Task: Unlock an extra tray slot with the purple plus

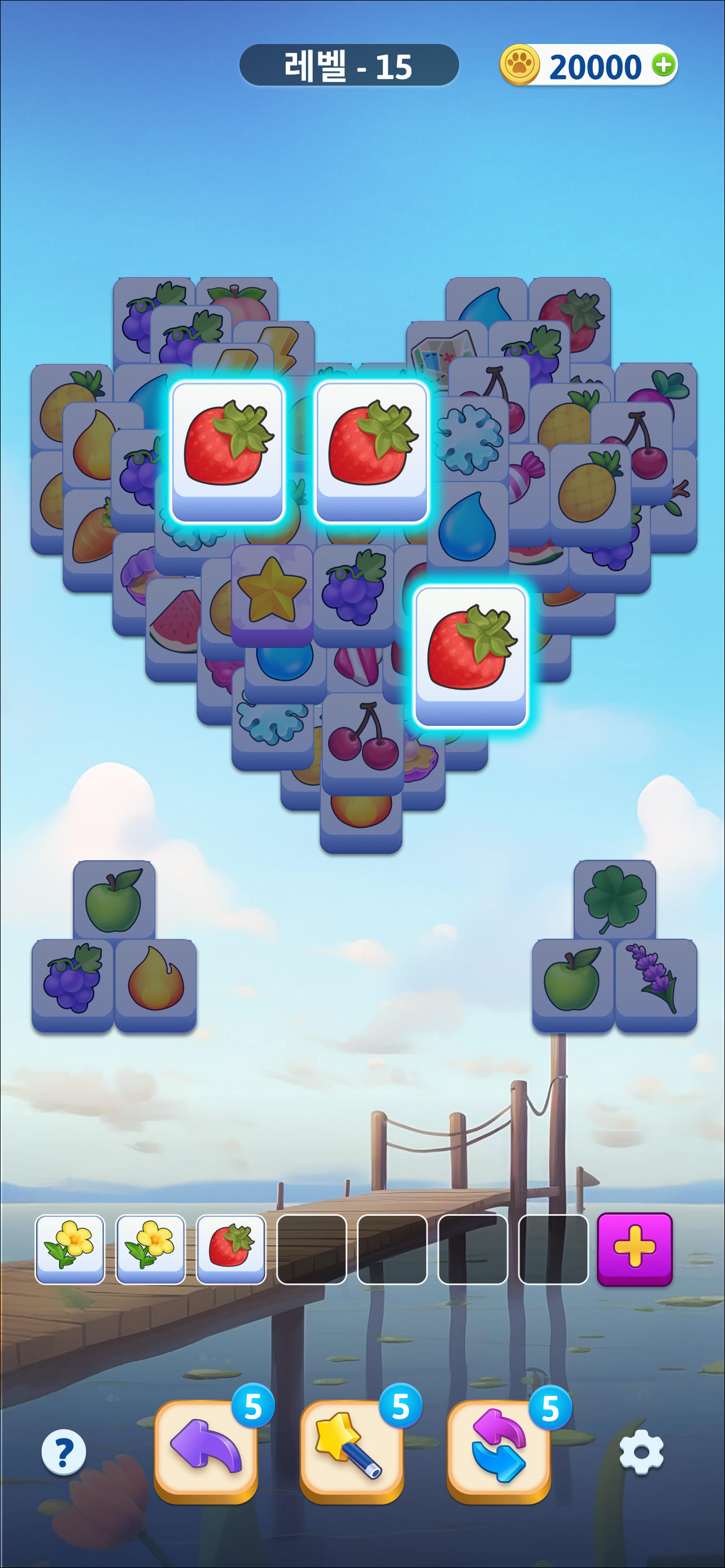Action: pyautogui.click(x=634, y=1249)
